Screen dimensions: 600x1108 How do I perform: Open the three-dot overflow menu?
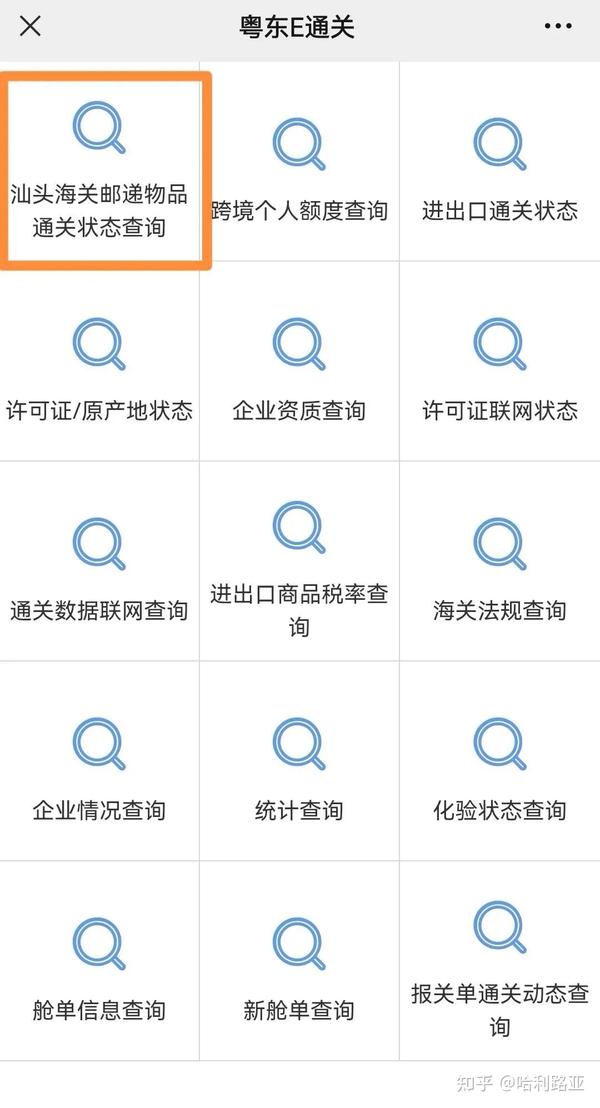(x=558, y=27)
